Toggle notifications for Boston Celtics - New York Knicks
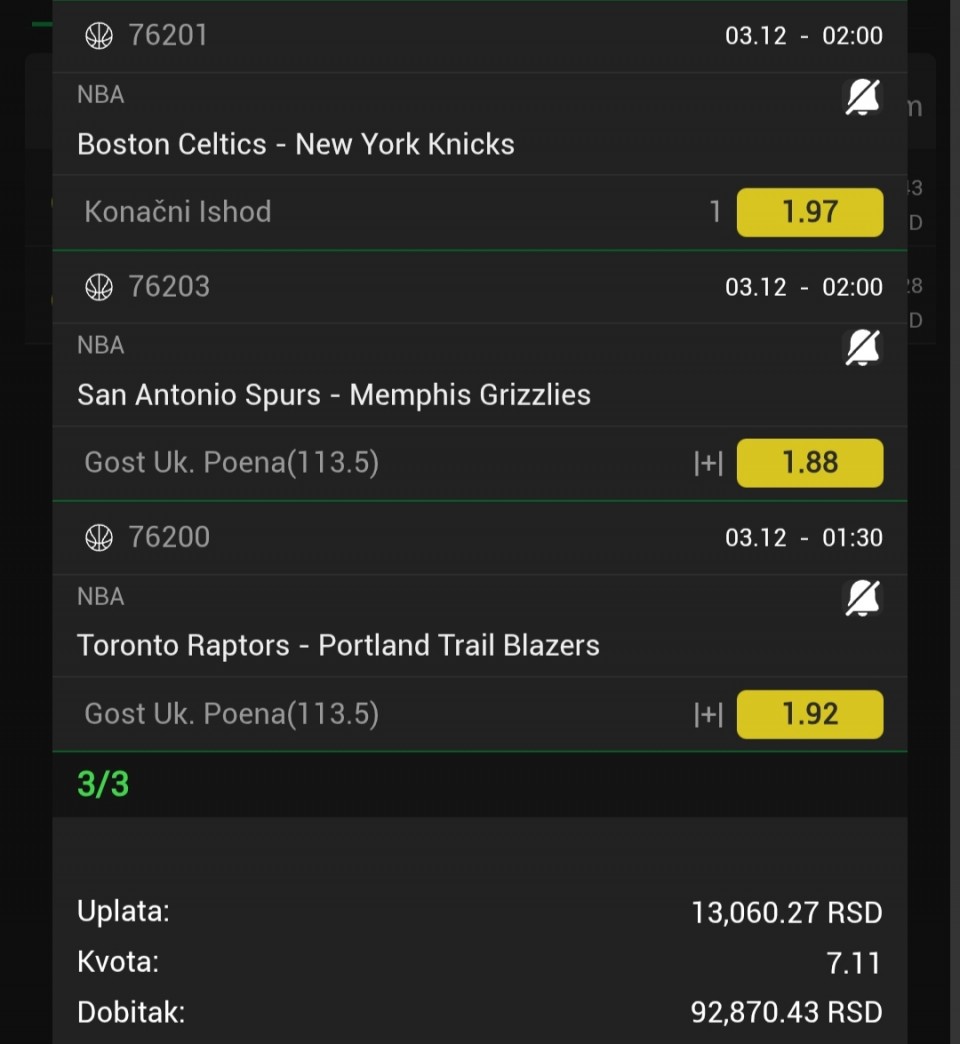Image resolution: width=960 pixels, height=1044 pixels. [x=862, y=97]
